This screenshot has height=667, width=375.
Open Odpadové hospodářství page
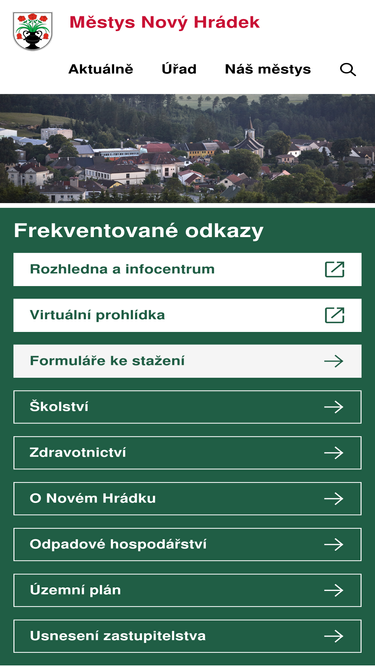(x=188, y=545)
